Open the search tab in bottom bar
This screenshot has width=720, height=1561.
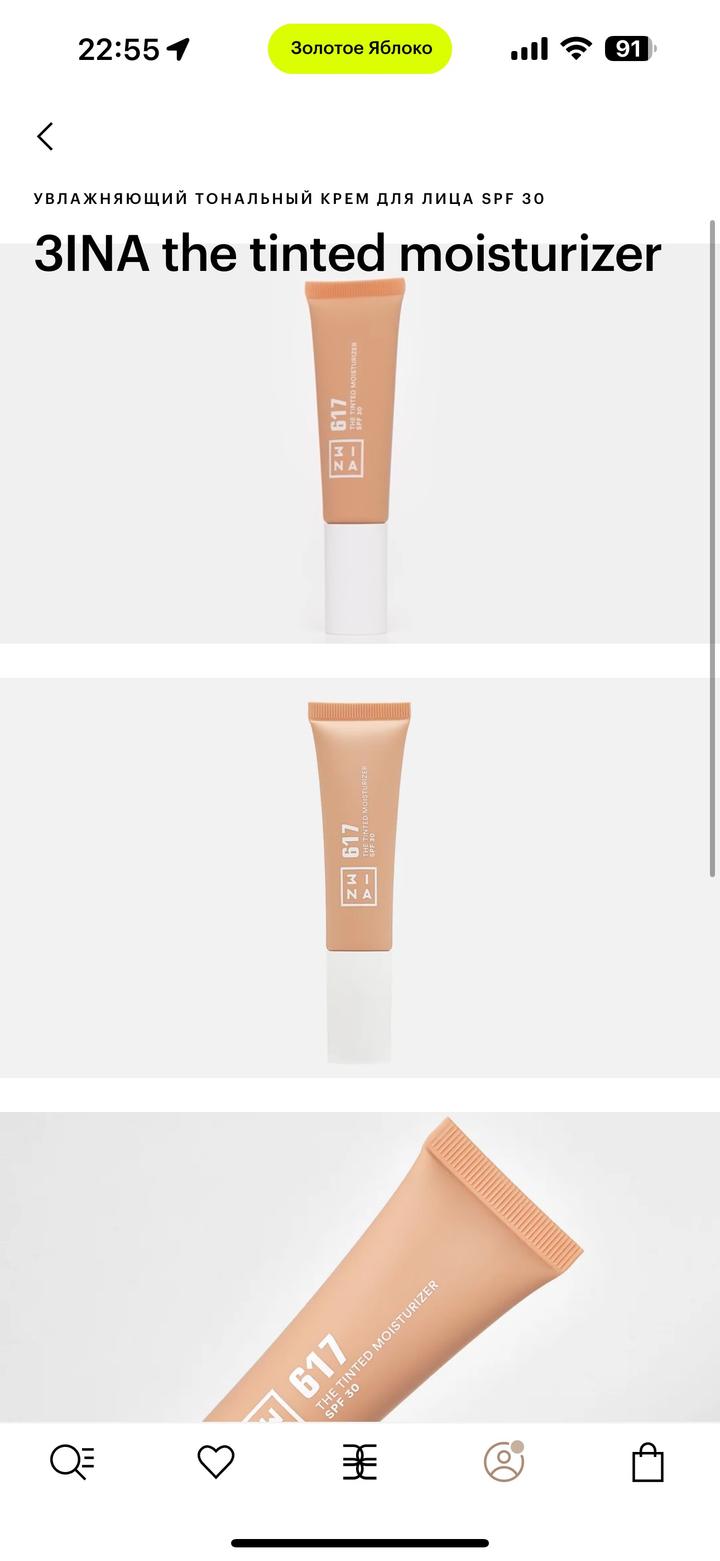tap(72, 1462)
